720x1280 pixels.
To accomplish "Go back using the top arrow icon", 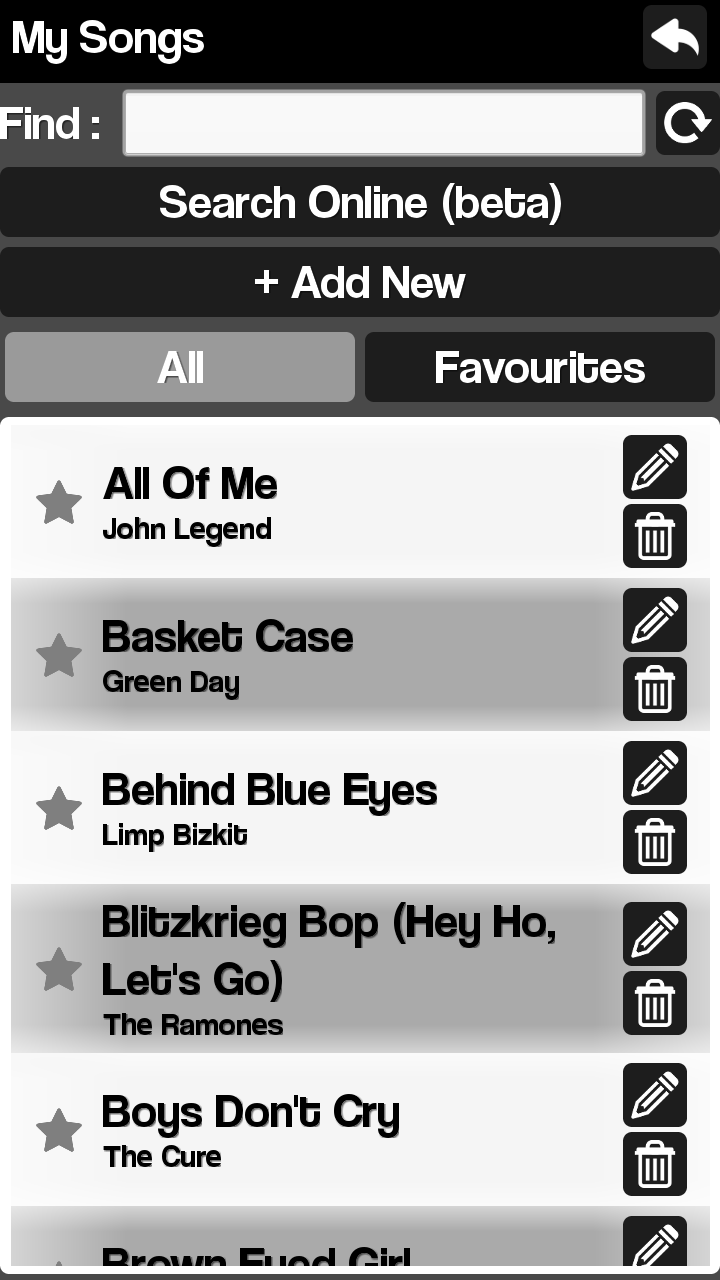I will (675, 37).
